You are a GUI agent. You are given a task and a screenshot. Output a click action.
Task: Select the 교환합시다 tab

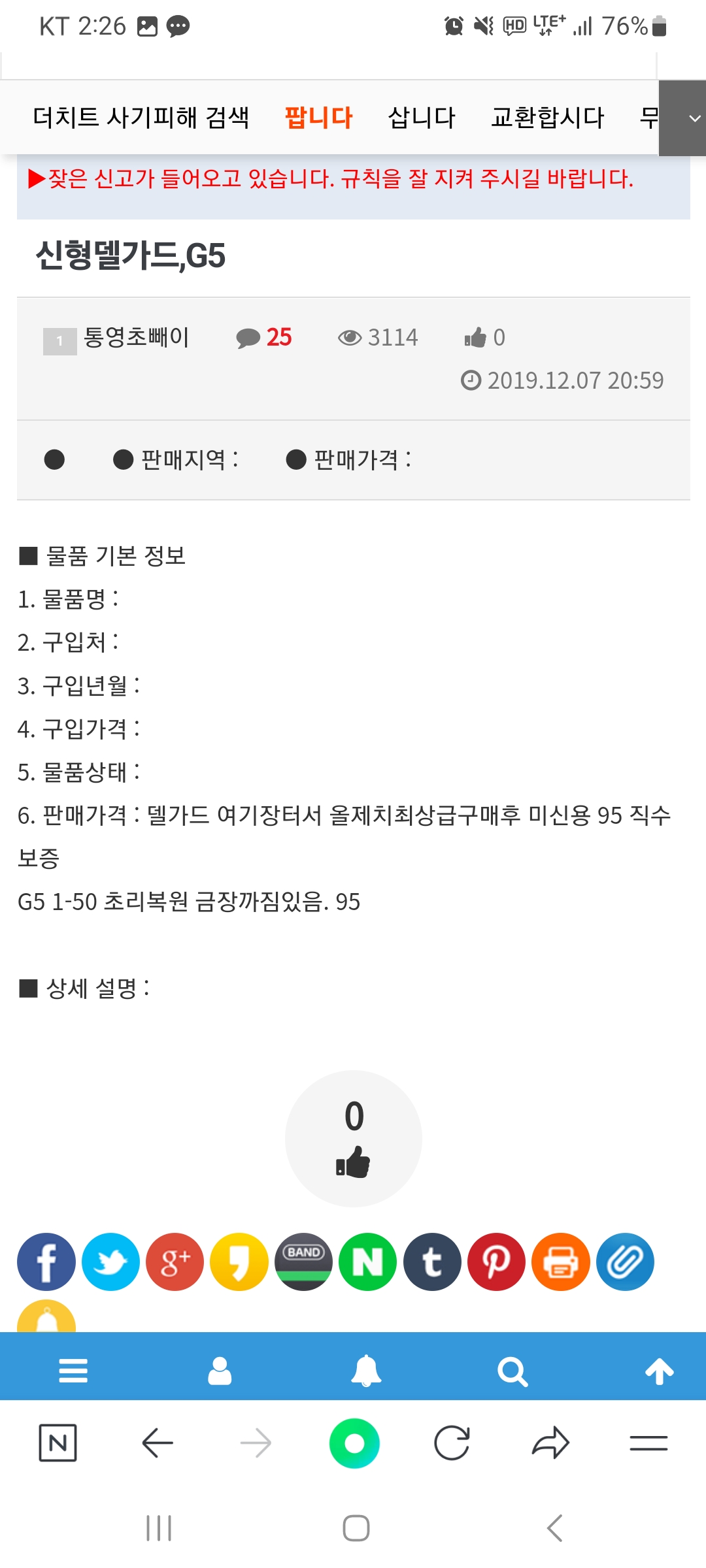[x=547, y=118]
